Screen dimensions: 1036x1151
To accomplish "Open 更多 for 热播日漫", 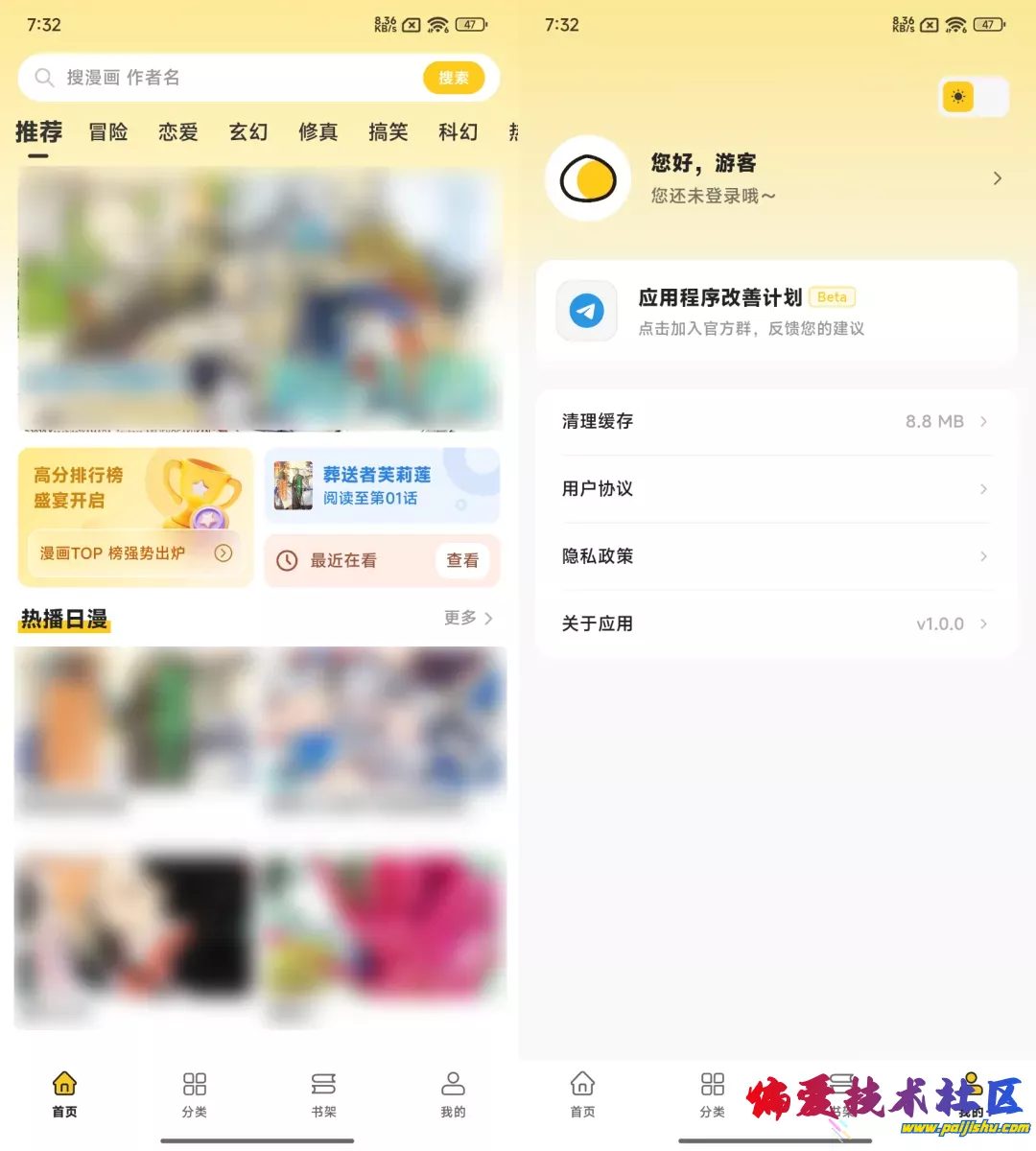I will tap(468, 618).
